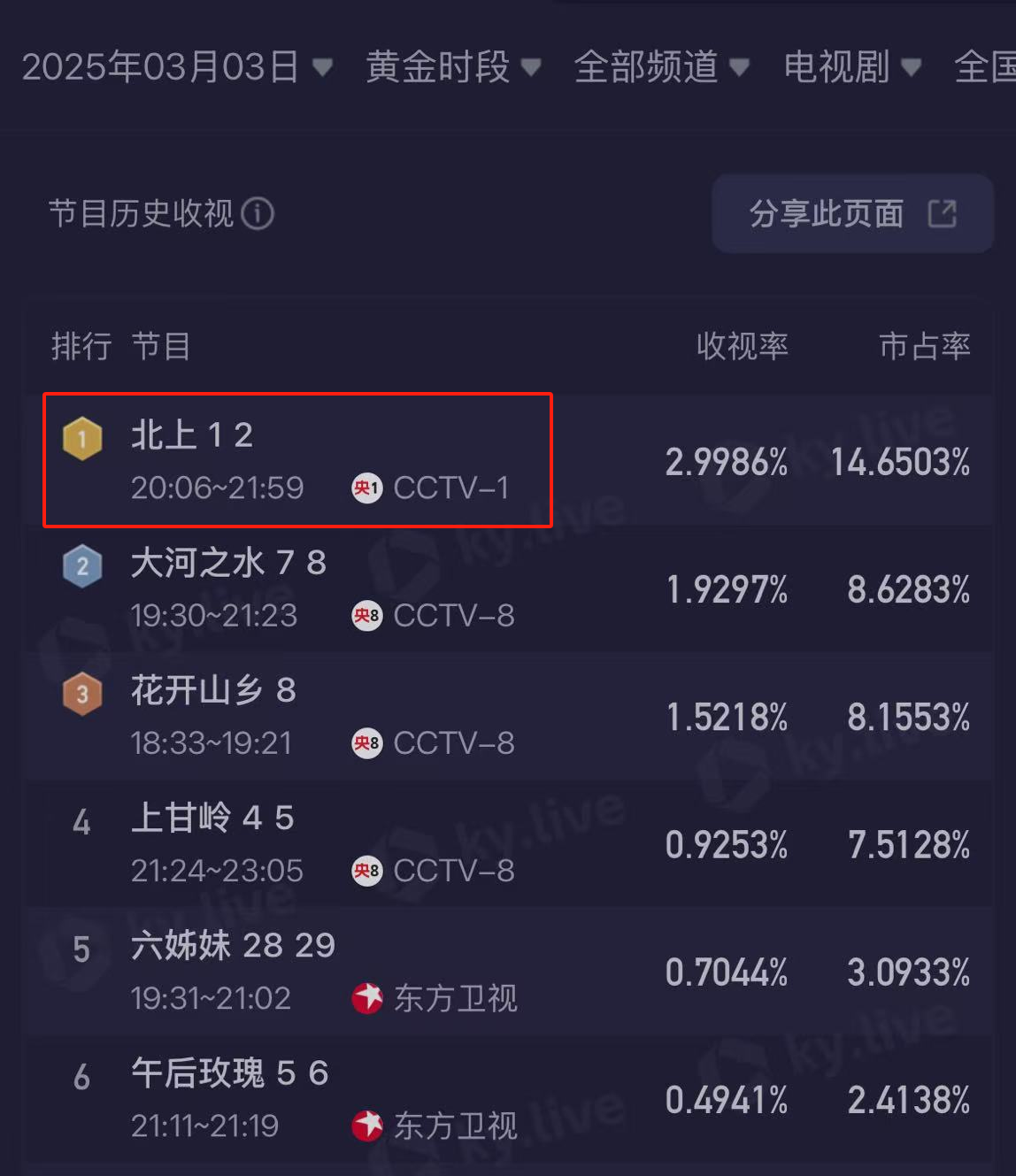Click the 央1 CCTV-1 channel logo
Screen dimensions: 1016x1176
tap(366, 488)
